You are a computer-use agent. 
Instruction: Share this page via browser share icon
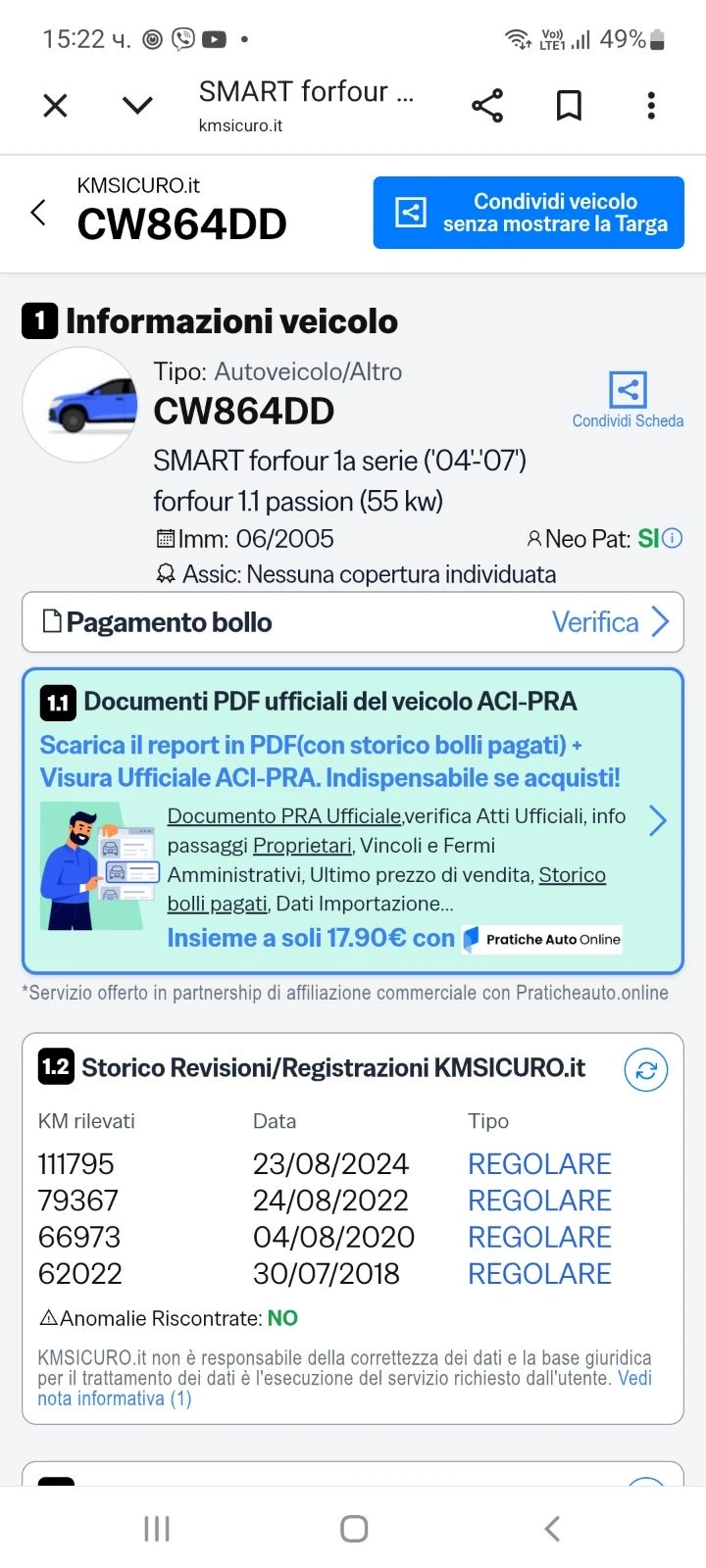487,105
